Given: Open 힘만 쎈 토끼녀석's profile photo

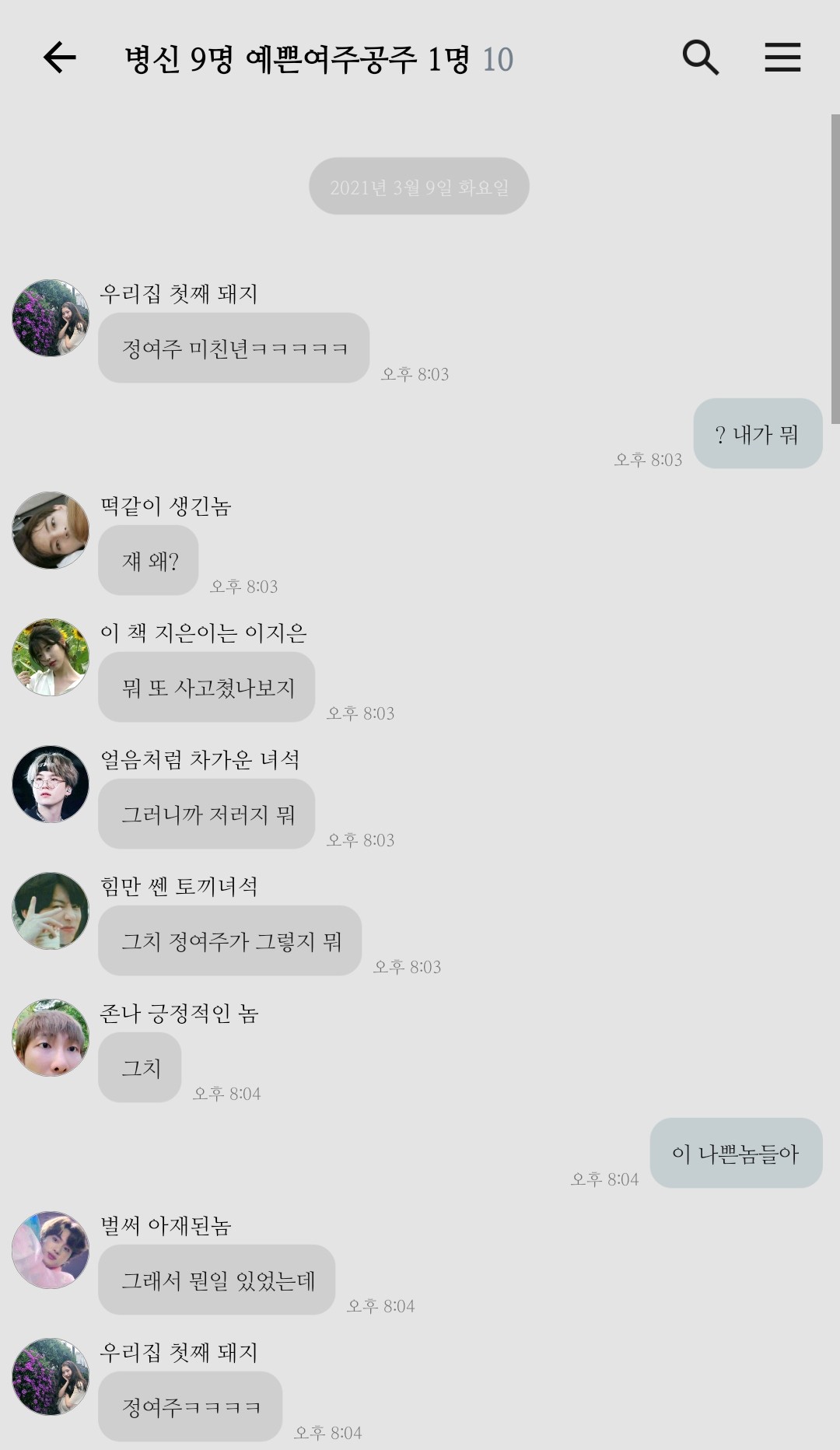Looking at the screenshot, I should (x=51, y=910).
